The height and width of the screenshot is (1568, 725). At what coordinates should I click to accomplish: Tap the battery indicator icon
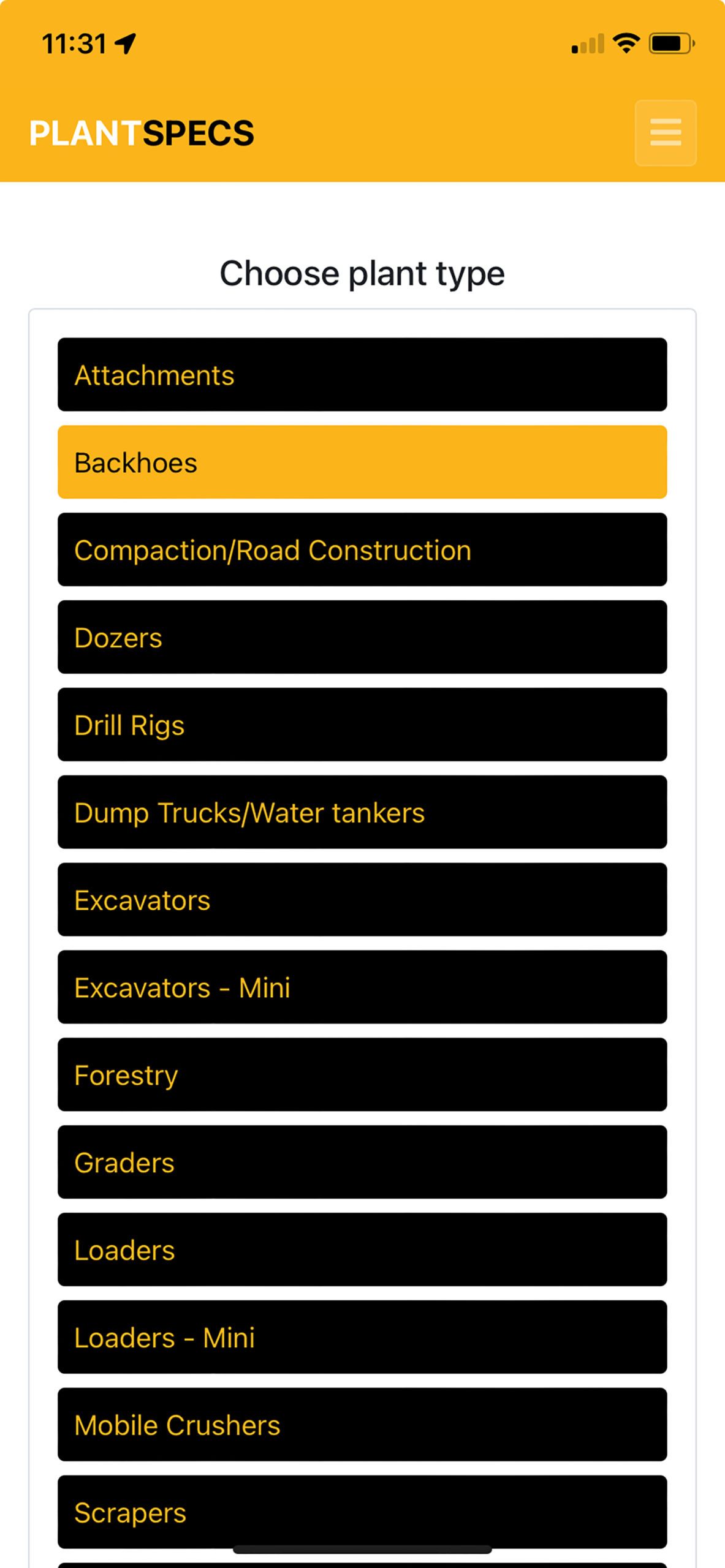click(x=670, y=43)
